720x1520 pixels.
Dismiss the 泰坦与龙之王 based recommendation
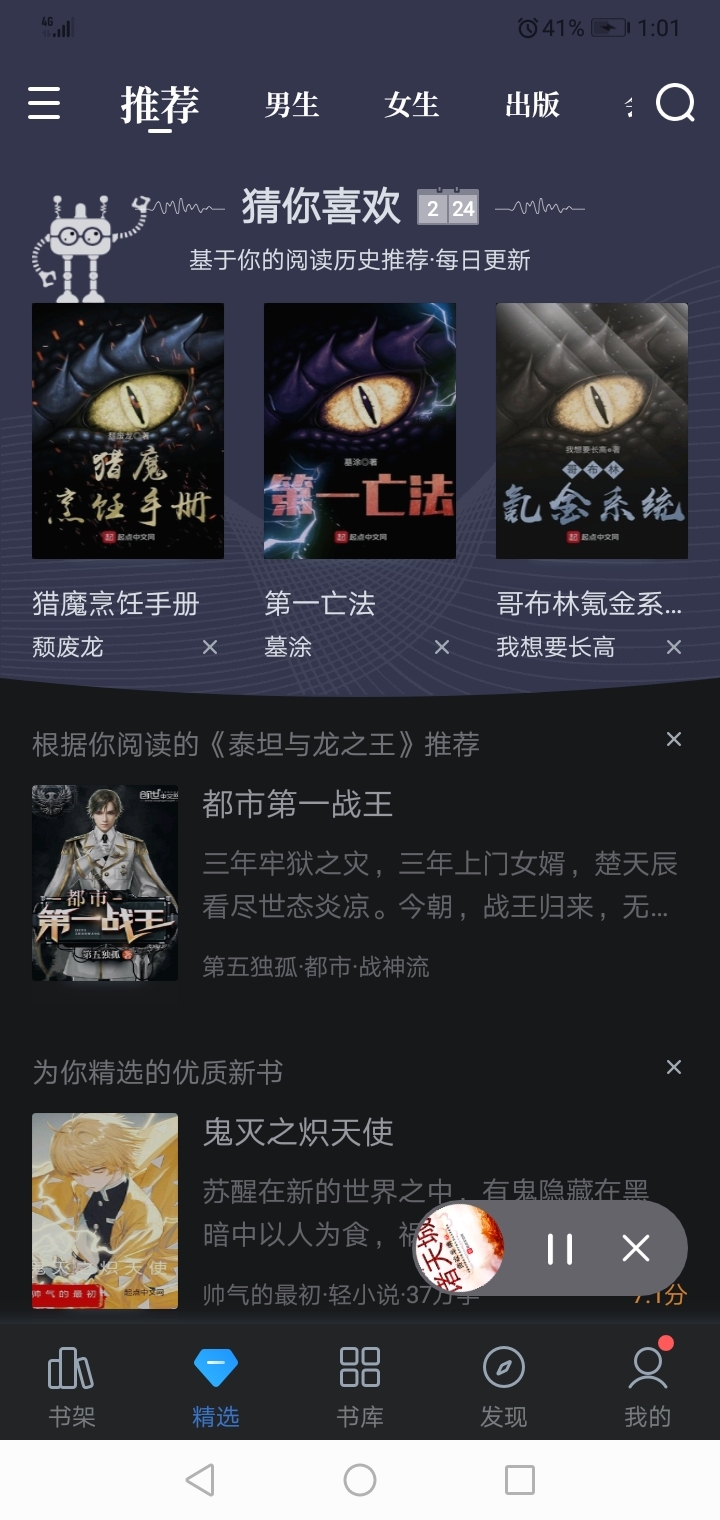(x=674, y=739)
